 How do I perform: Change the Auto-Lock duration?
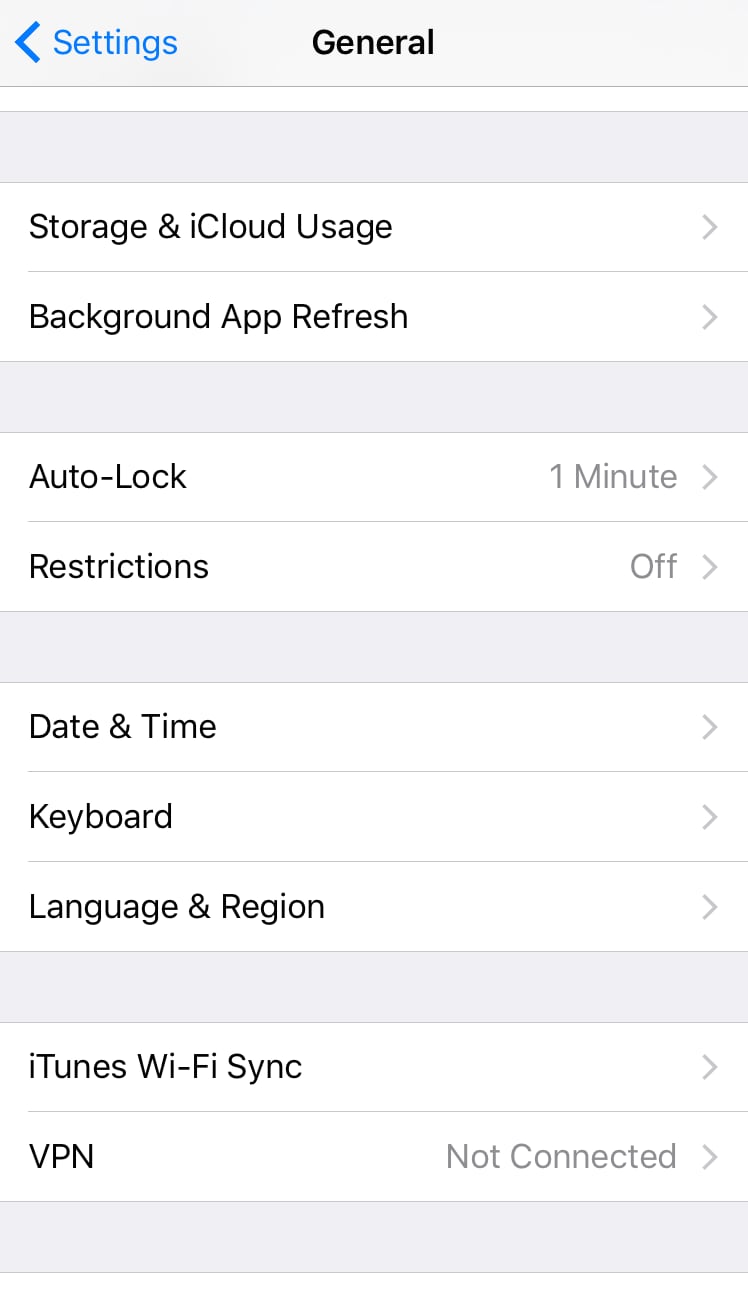click(374, 477)
